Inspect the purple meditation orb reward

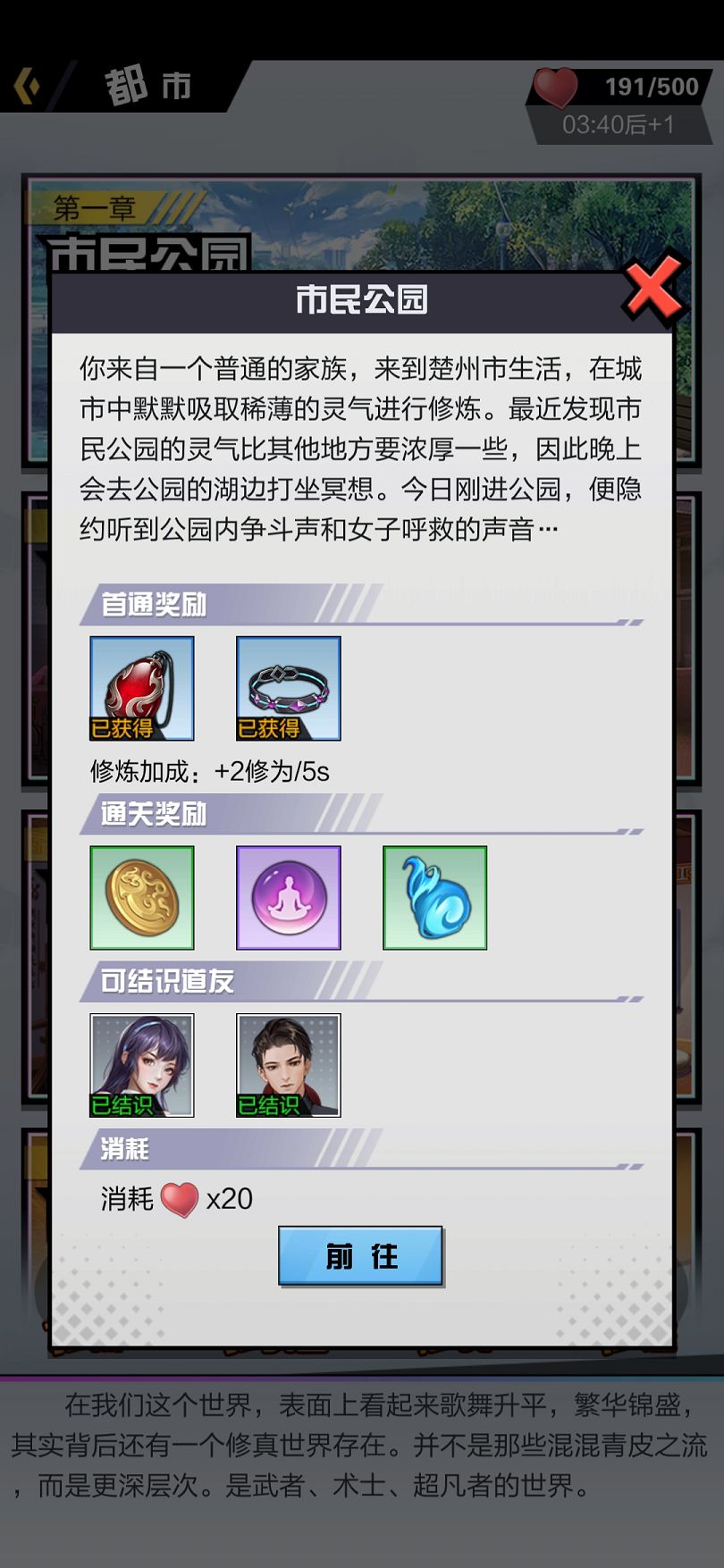click(288, 897)
